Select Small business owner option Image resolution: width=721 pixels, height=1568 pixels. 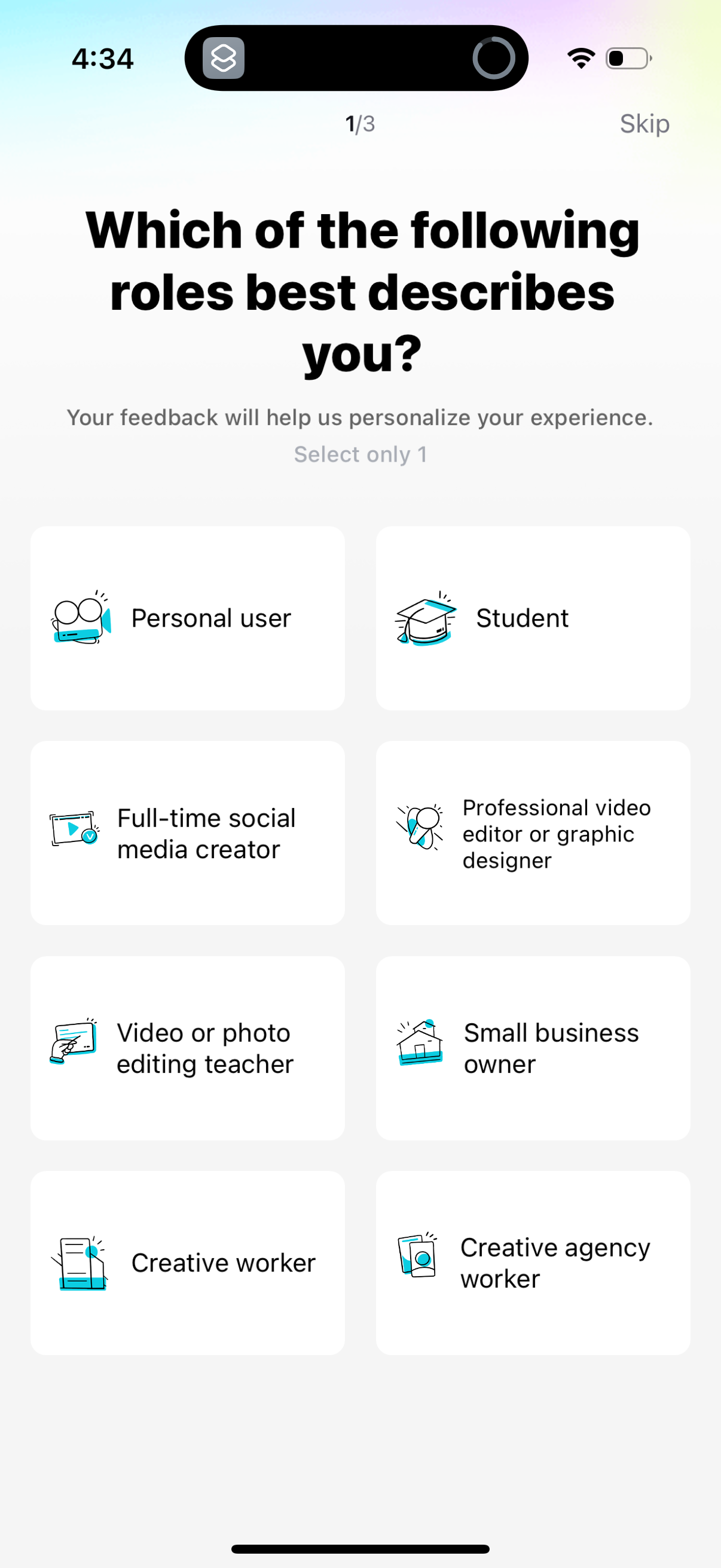[533, 1047]
